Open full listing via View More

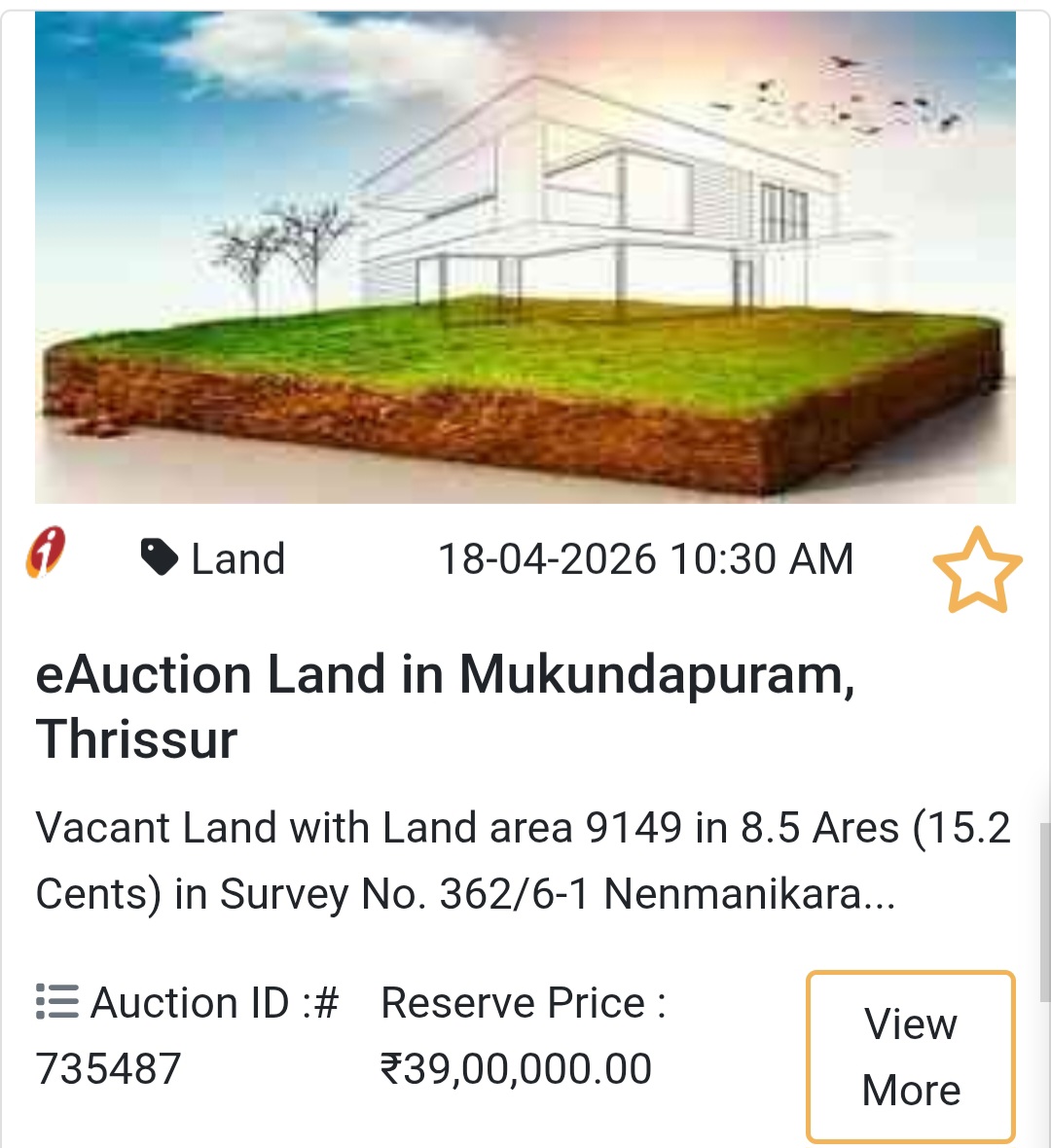pos(909,1055)
